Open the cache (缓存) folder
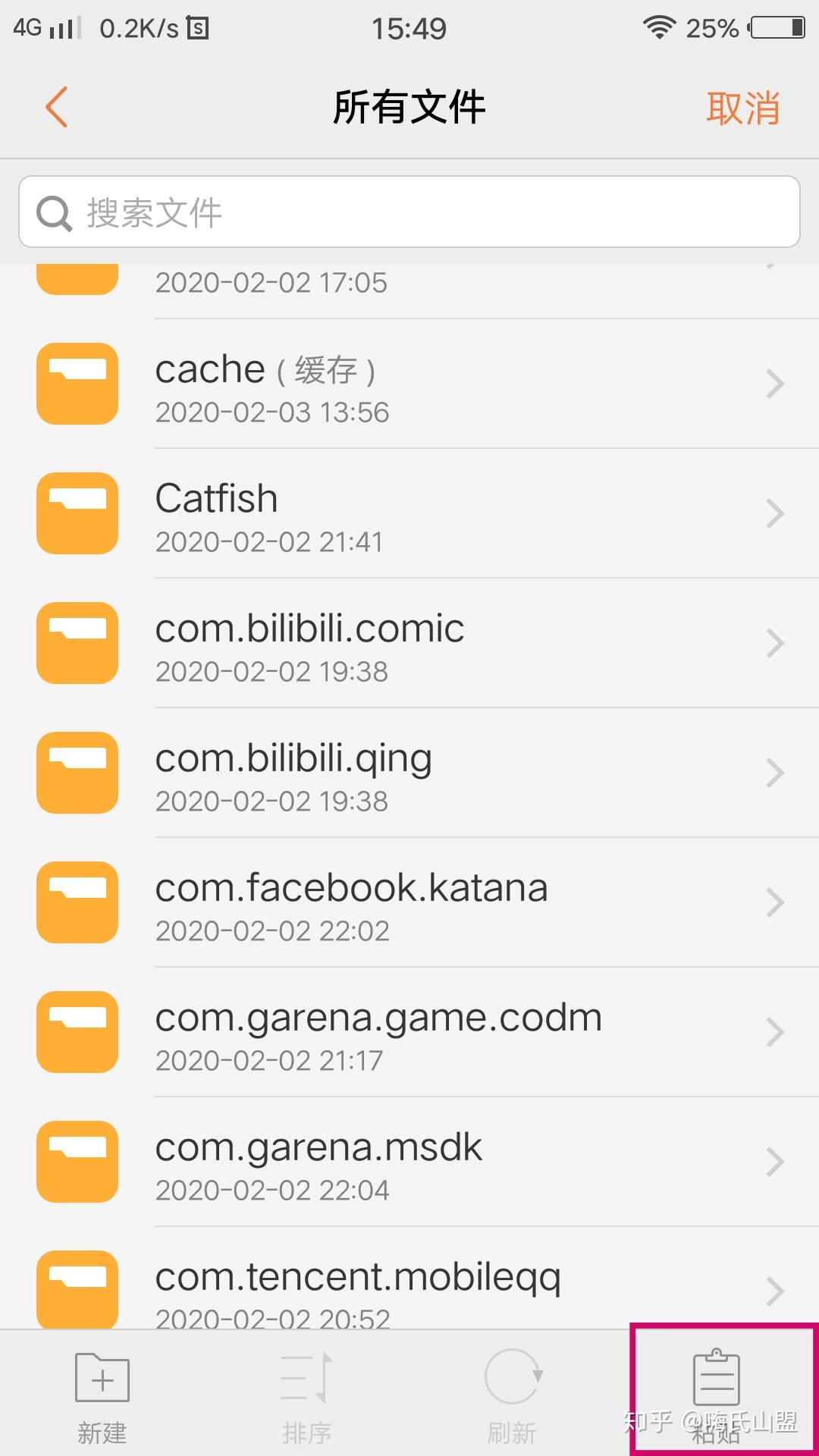The image size is (819, 1456). (x=409, y=385)
